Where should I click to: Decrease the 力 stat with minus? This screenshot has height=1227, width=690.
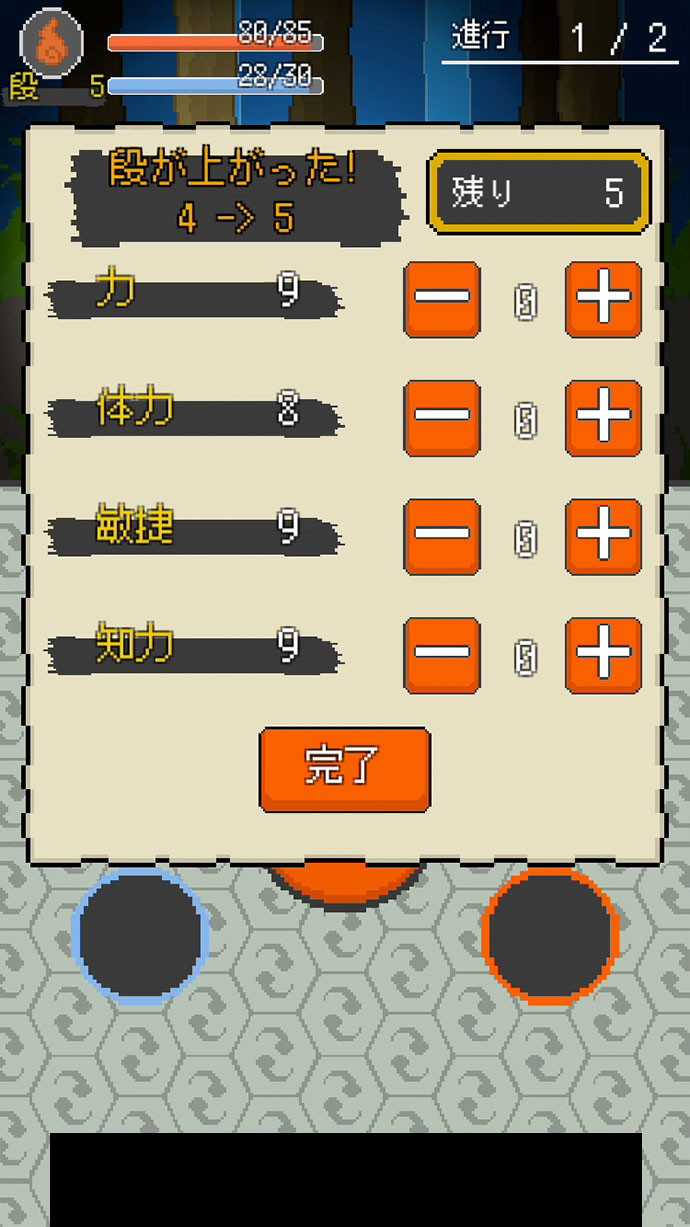(441, 299)
